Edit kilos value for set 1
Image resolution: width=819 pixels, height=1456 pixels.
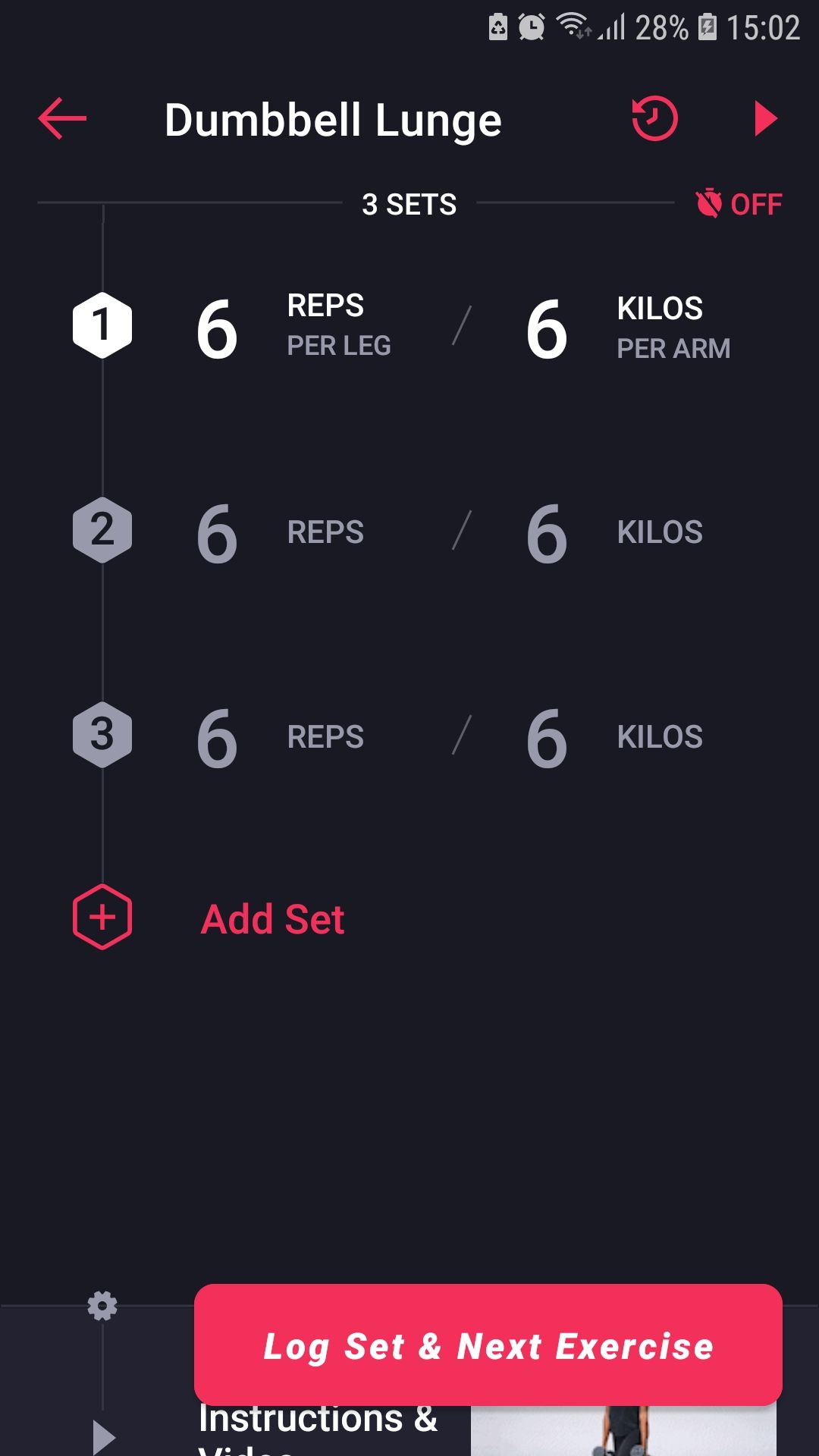(547, 329)
